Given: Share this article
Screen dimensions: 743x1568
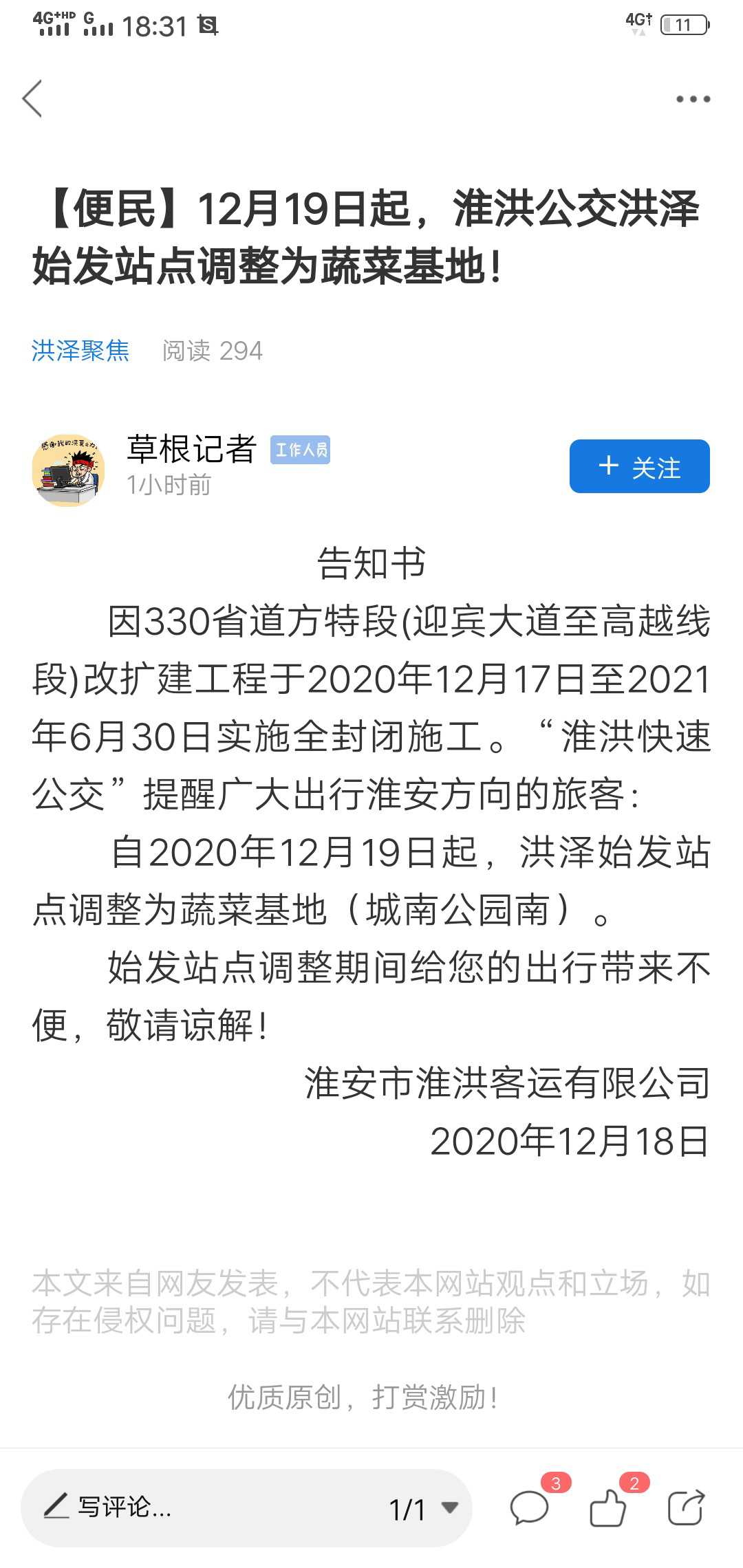Looking at the screenshot, I should coord(686,1507).
